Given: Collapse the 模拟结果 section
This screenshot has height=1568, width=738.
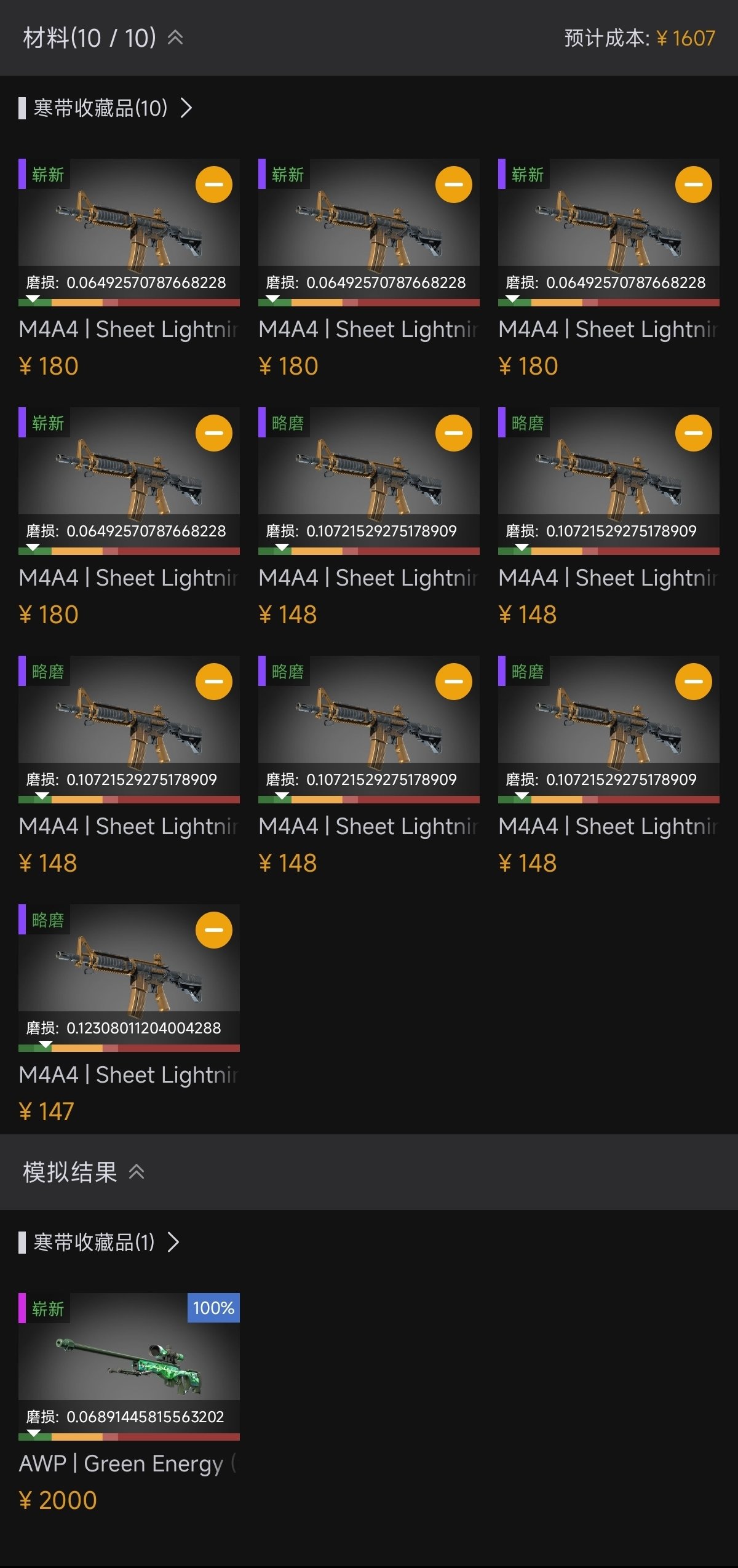Looking at the screenshot, I should [x=137, y=1172].
